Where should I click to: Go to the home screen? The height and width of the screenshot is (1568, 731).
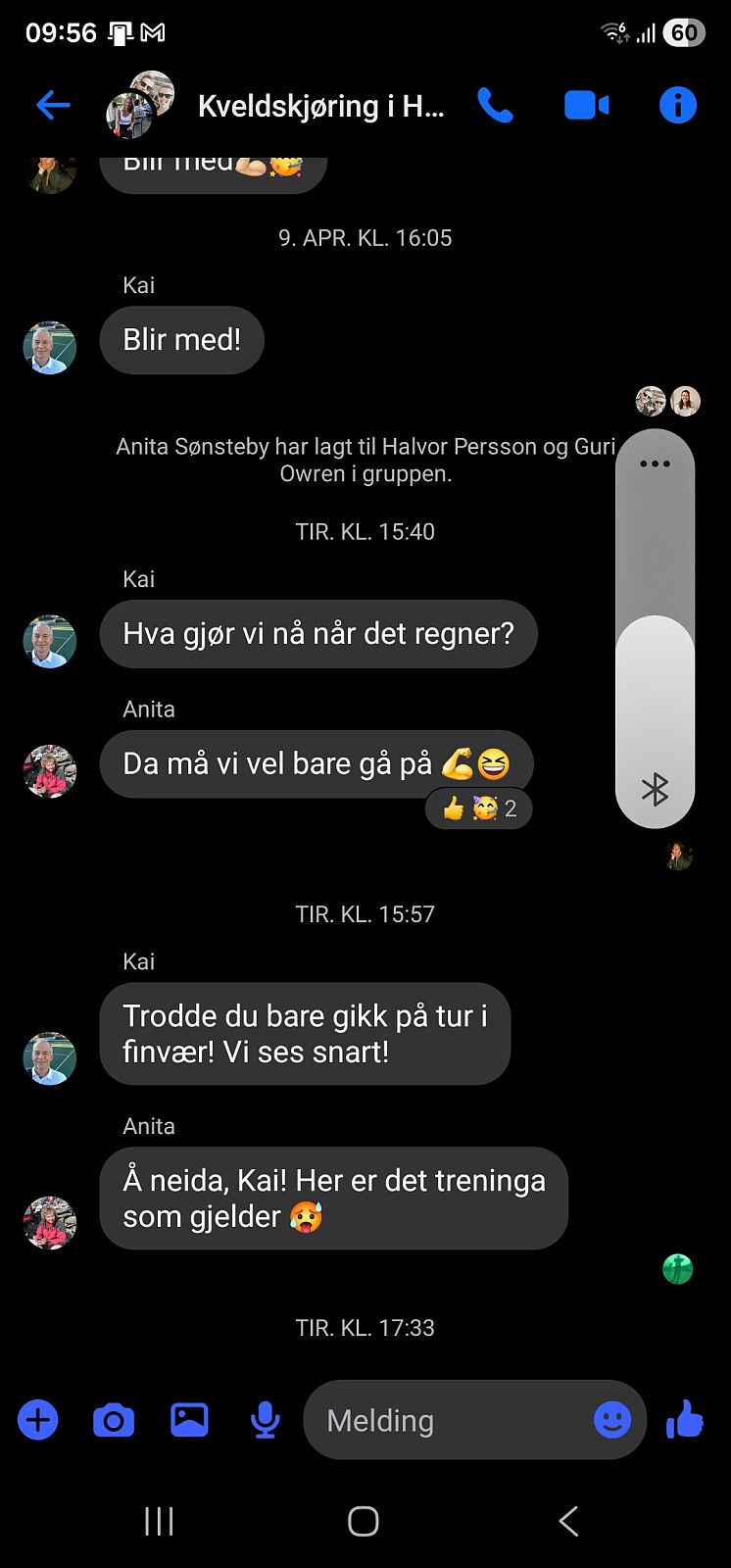click(x=364, y=1521)
